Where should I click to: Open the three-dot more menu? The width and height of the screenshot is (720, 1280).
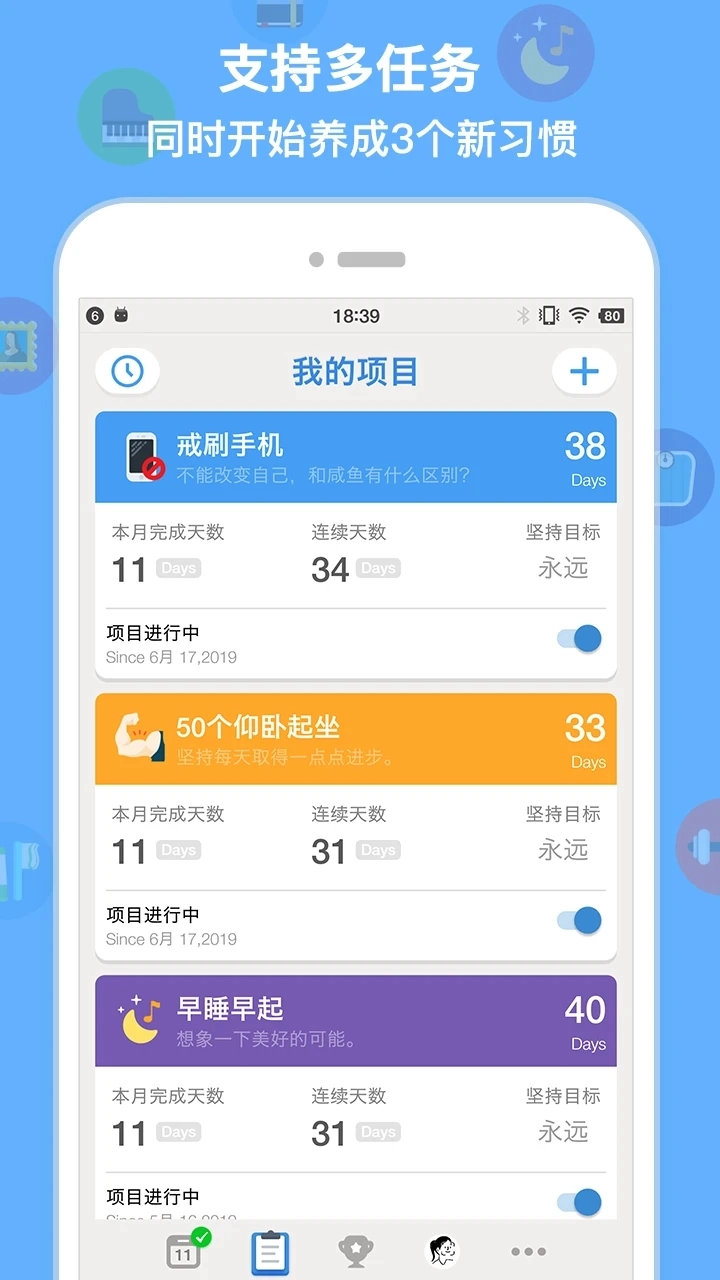tap(528, 1249)
